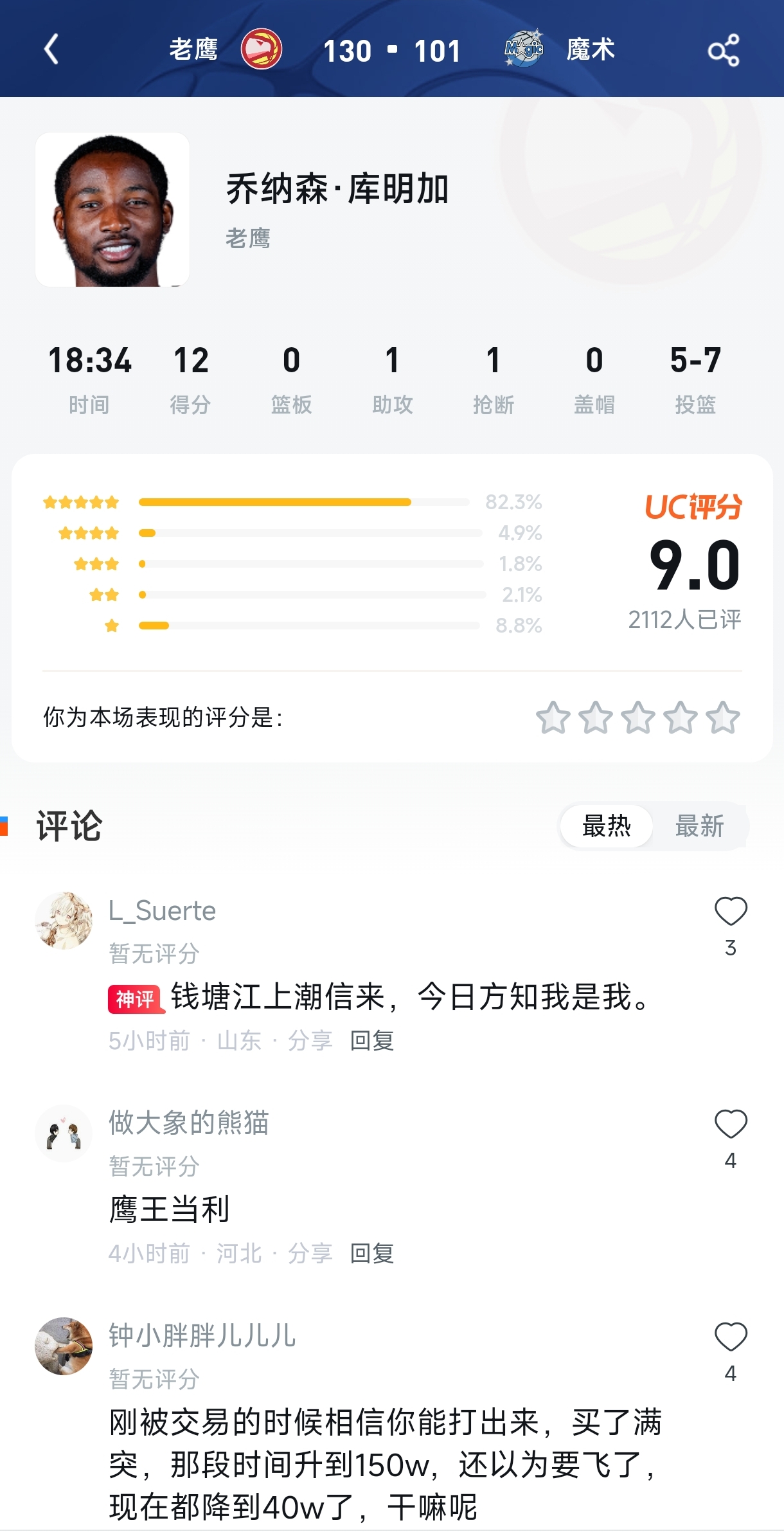The image size is (784, 1534).
Task: Tap 回复 under L_Suerte's comment
Action: 371,1041
